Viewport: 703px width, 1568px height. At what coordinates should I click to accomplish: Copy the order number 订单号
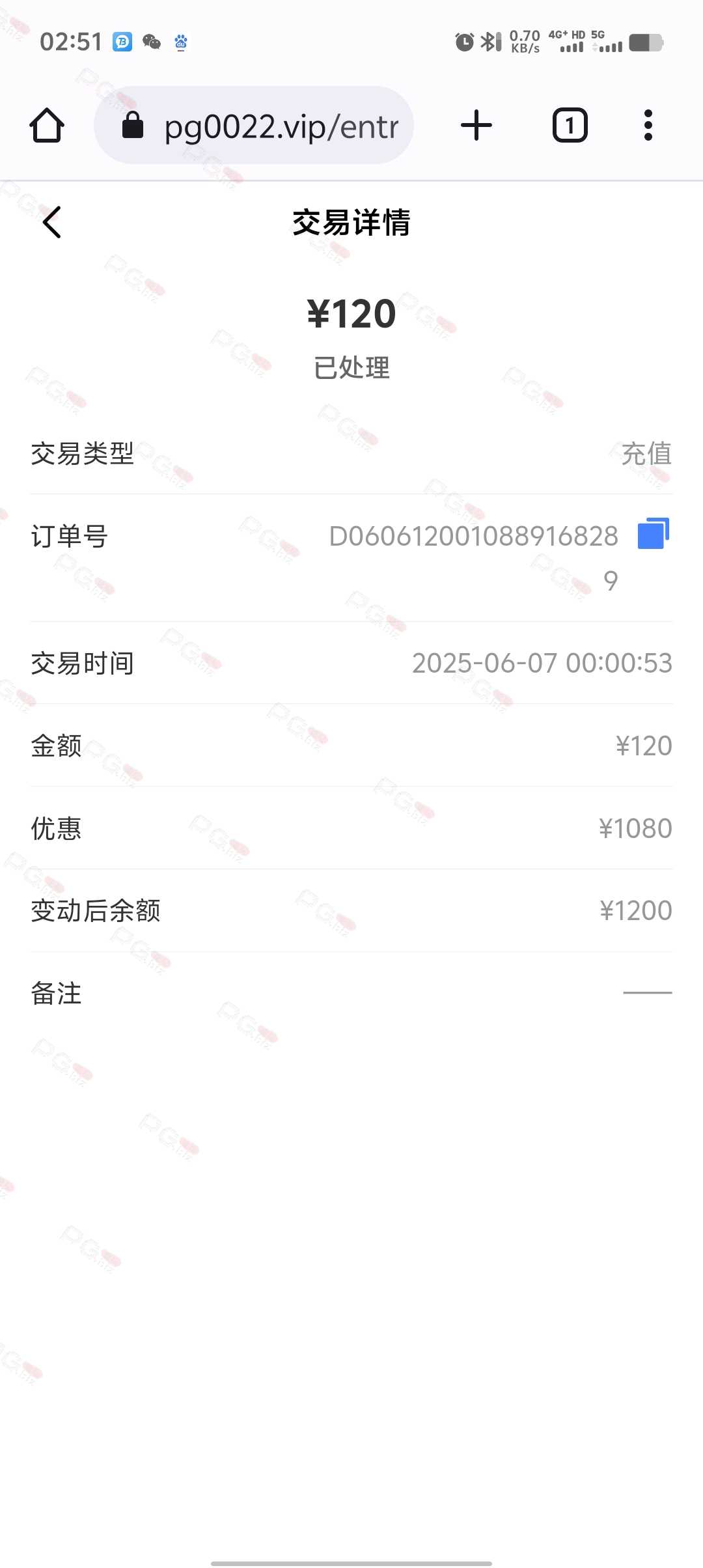[x=653, y=533]
